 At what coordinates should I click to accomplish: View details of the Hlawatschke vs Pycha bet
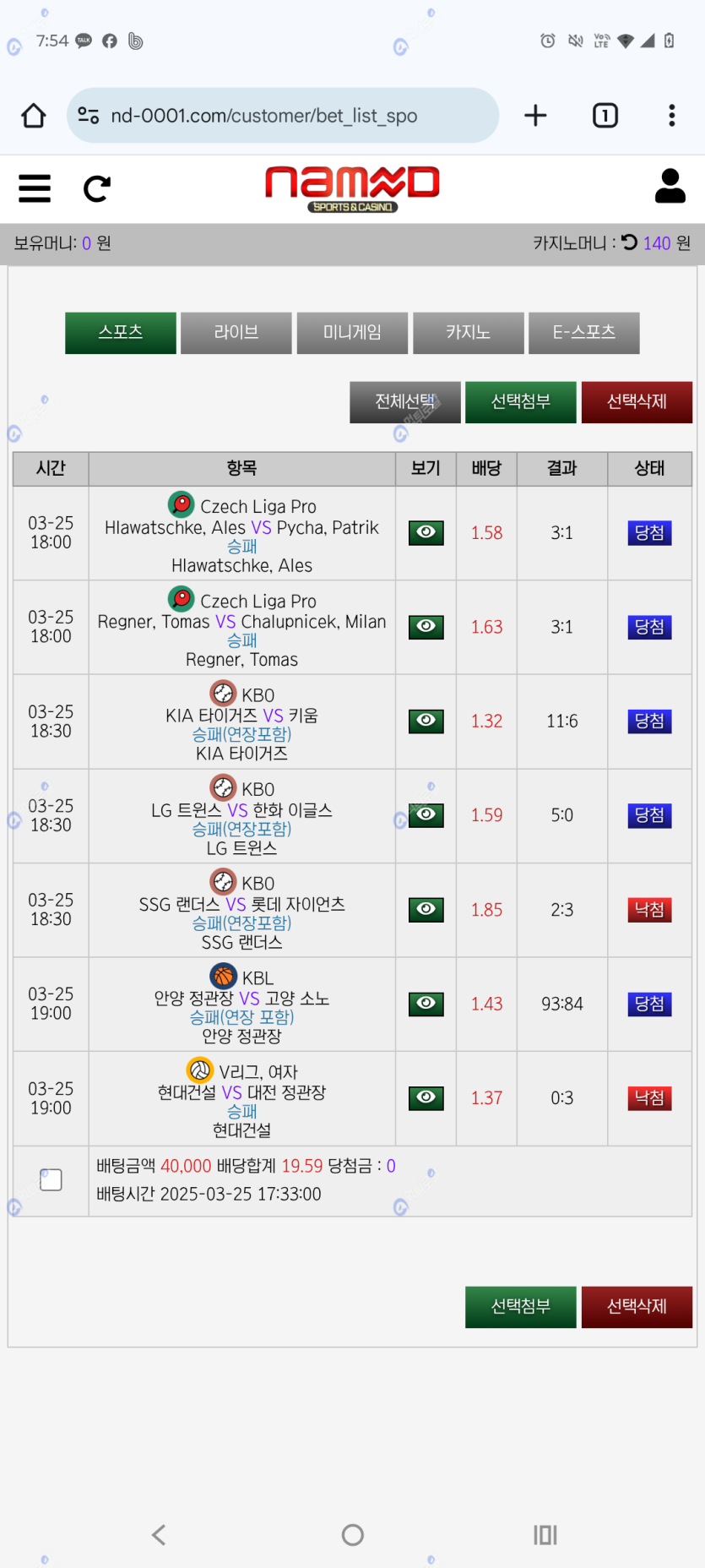pos(426,532)
